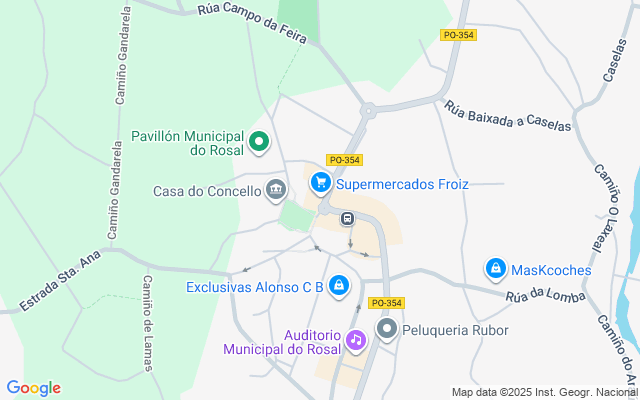Select the bus stop icon near Froiz
The height and width of the screenshot is (400, 640).
[347, 218]
